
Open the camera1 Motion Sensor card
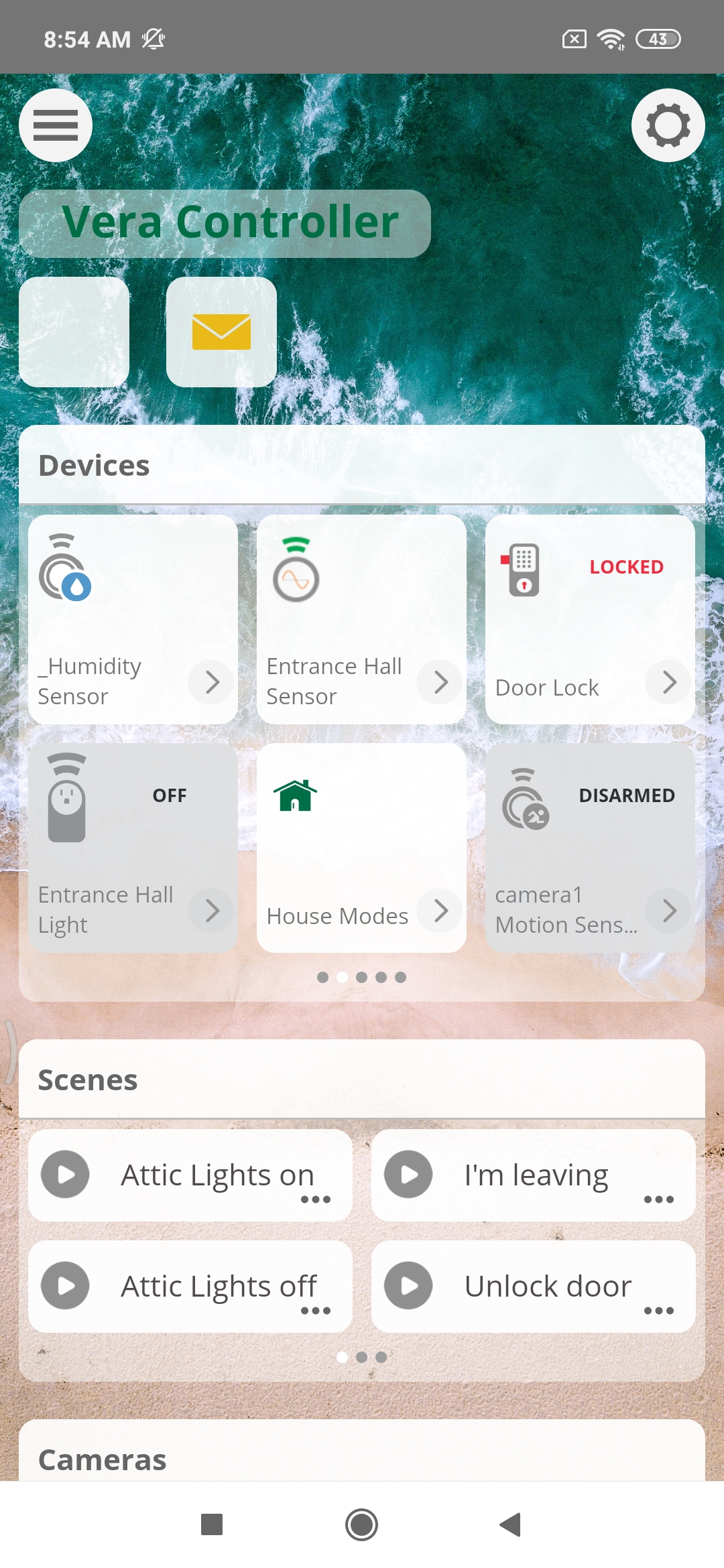(590, 848)
